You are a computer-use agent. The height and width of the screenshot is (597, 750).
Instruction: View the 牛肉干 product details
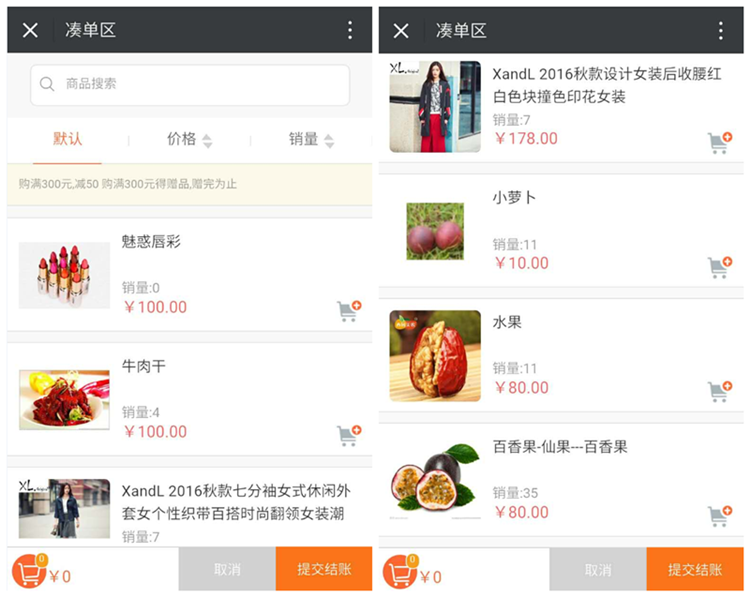(x=144, y=367)
